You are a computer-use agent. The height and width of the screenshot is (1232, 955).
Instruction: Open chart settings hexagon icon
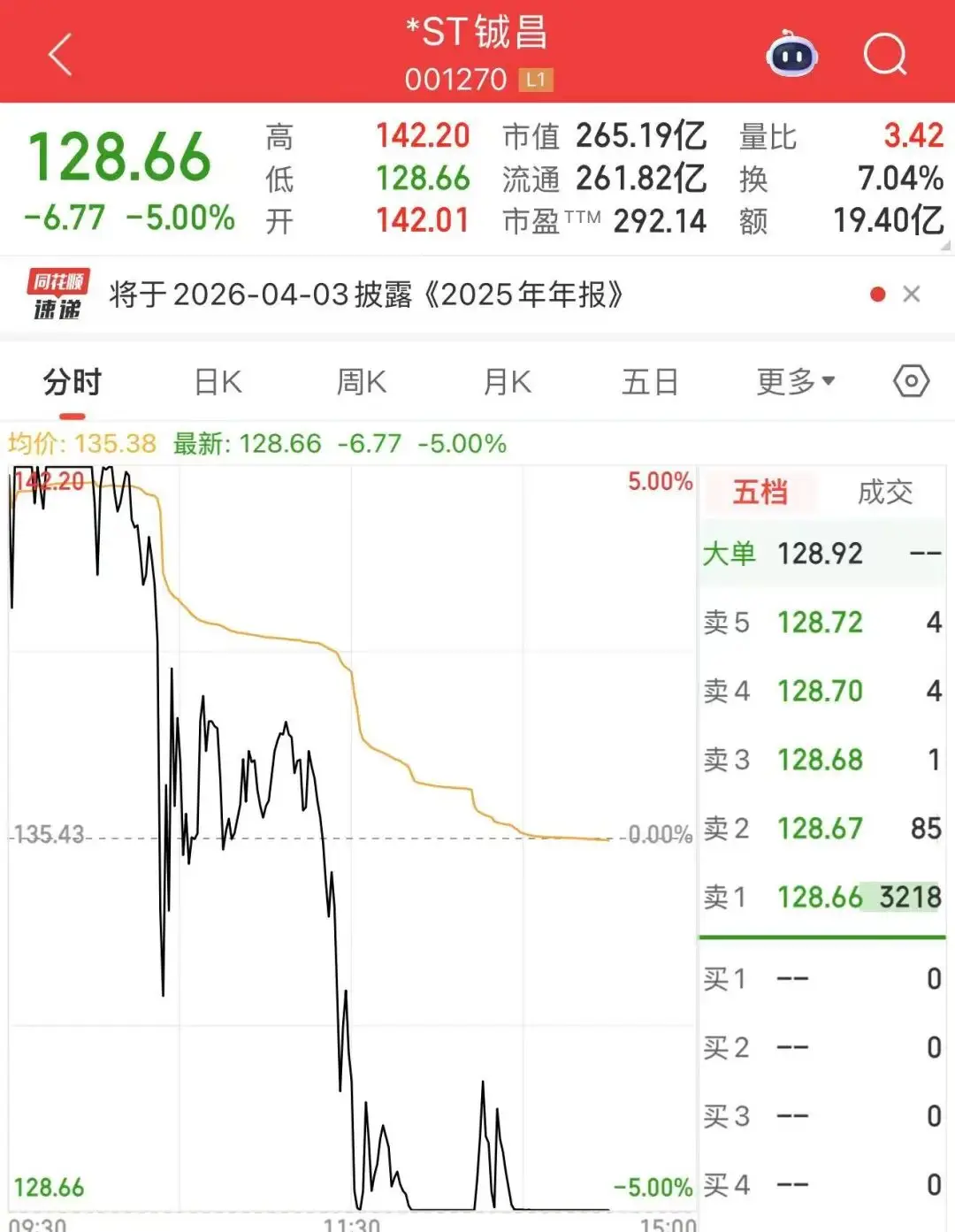911,382
